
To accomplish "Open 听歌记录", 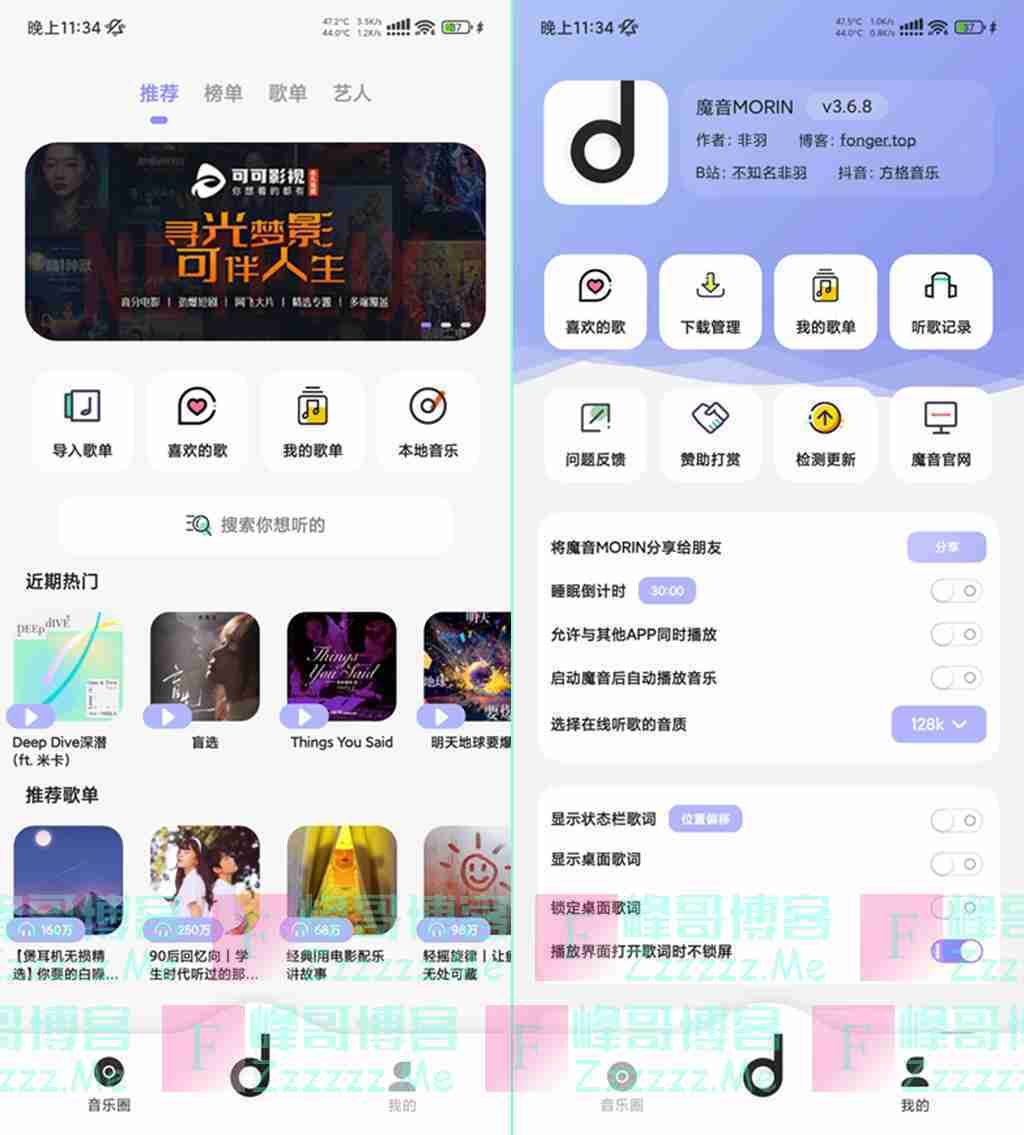I will pos(941,301).
